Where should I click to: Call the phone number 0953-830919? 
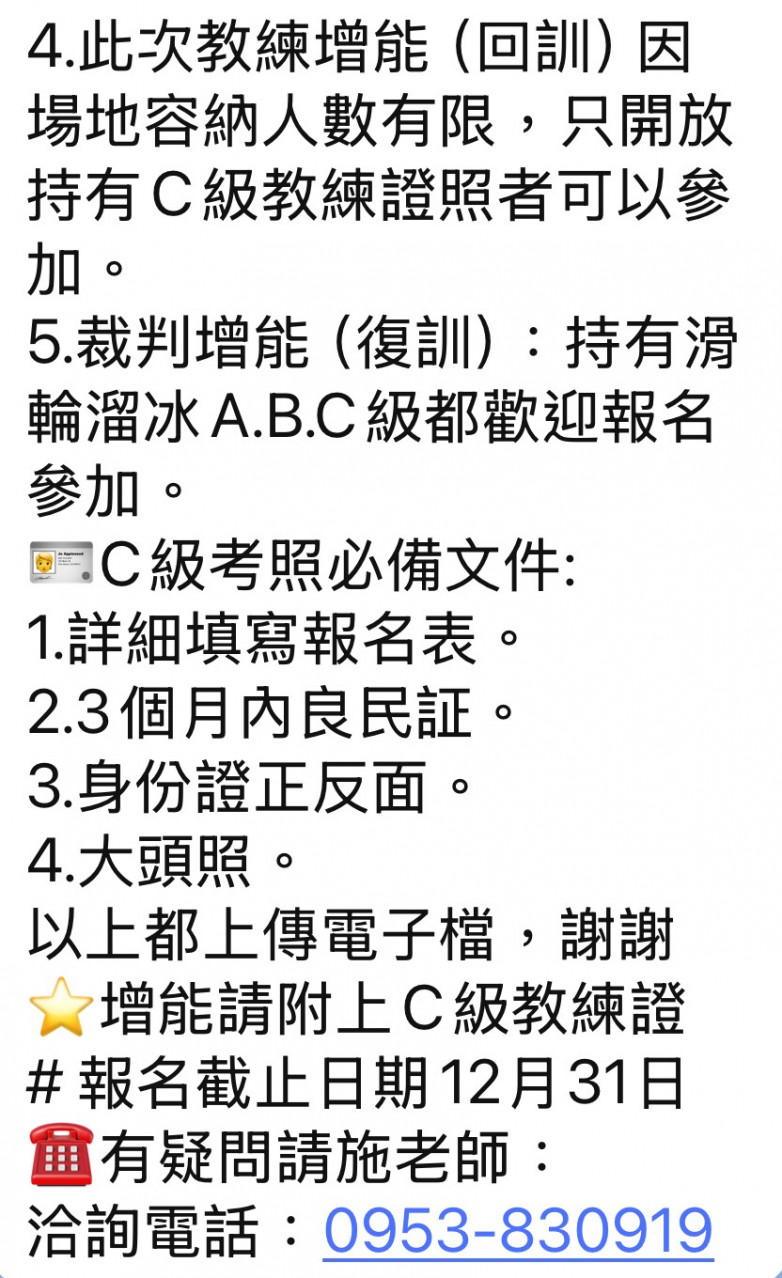517,1231
